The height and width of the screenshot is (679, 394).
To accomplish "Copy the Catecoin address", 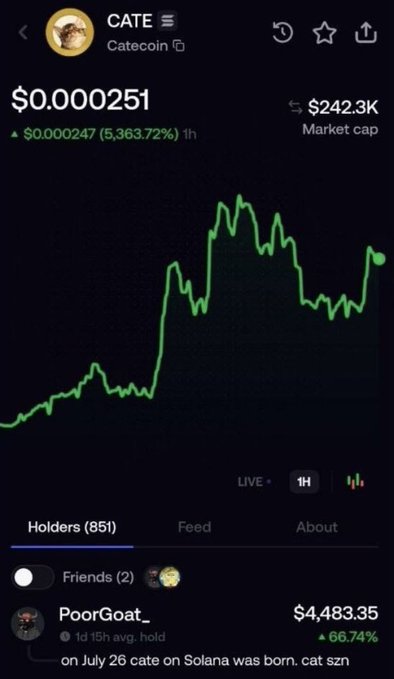I will click(179, 46).
